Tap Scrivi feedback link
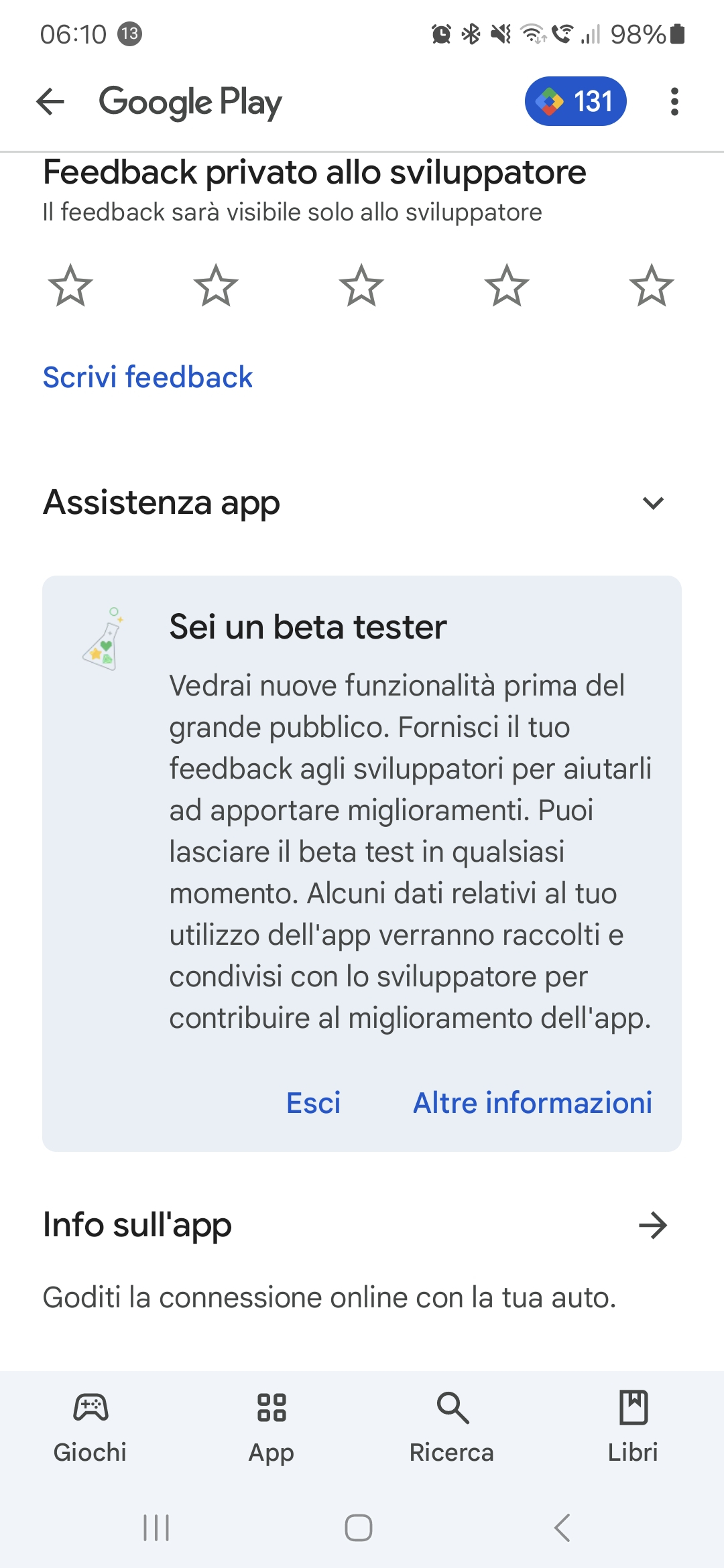The width and height of the screenshot is (724, 1568). coord(147,377)
